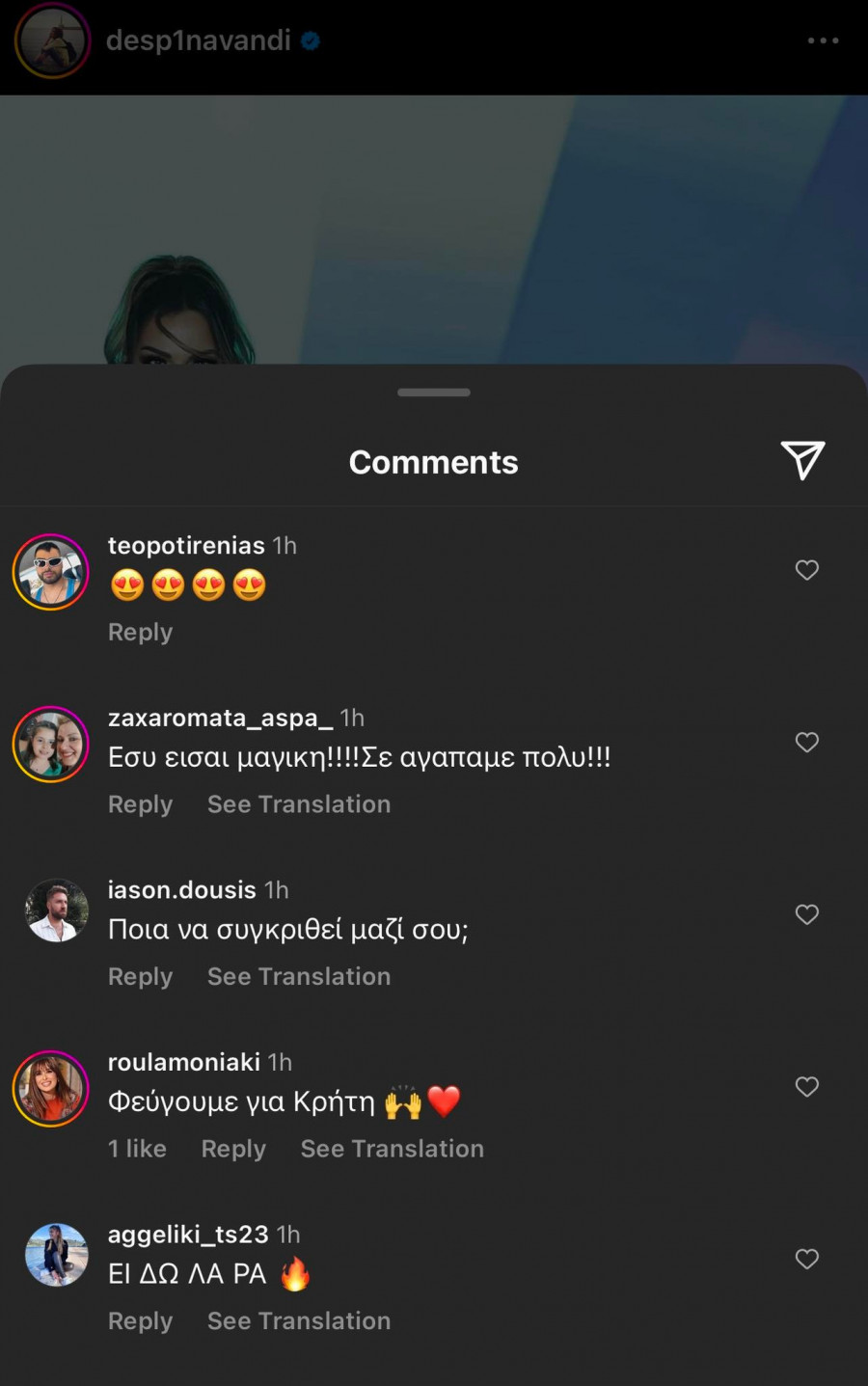Image resolution: width=868 pixels, height=1386 pixels.
Task: Open roulamoniaki's profile from username
Action: [x=184, y=1062]
